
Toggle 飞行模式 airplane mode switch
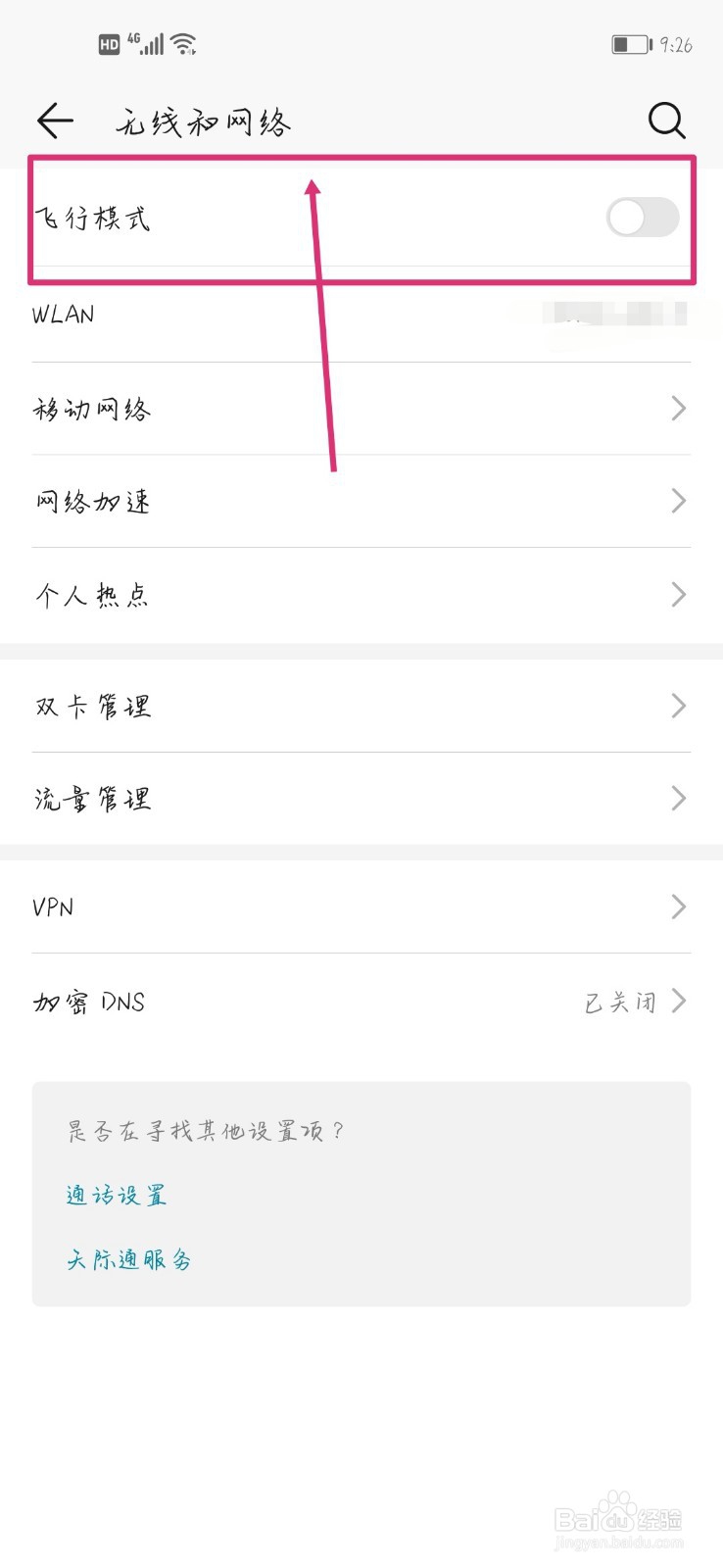[642, 218]
